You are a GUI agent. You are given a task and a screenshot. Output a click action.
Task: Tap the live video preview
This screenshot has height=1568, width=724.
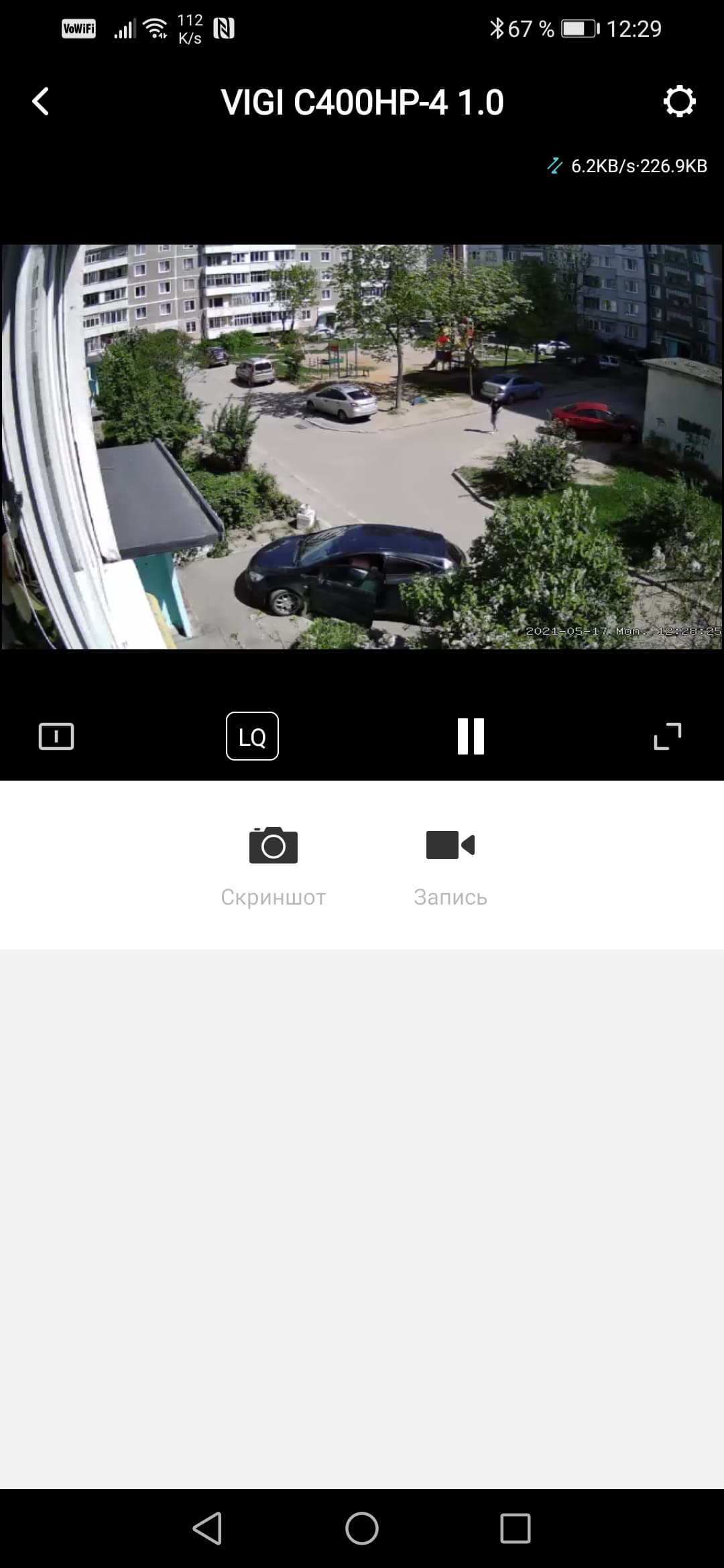point(362,447)
